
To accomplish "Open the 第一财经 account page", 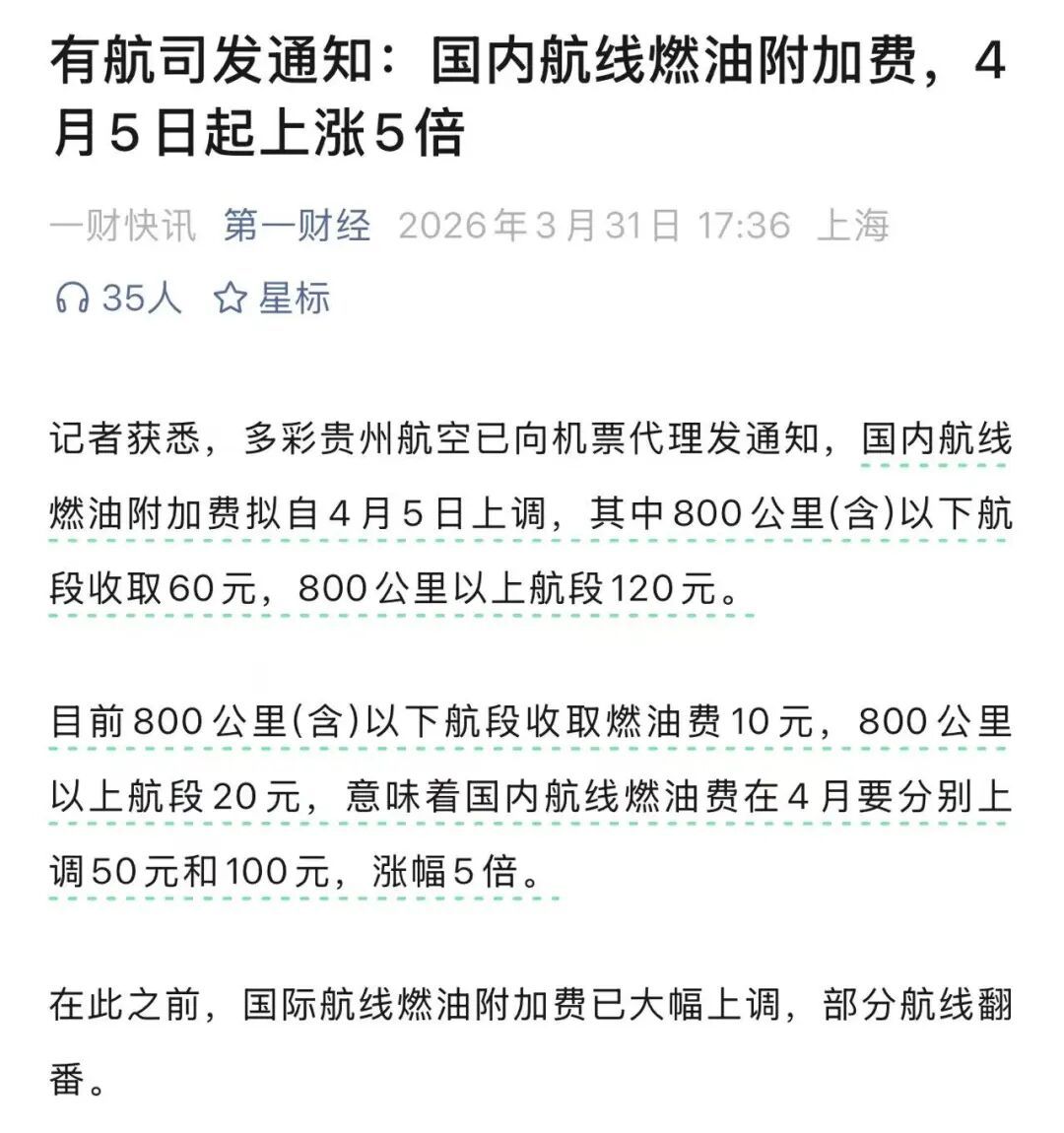I will click(x=297, y=226).
